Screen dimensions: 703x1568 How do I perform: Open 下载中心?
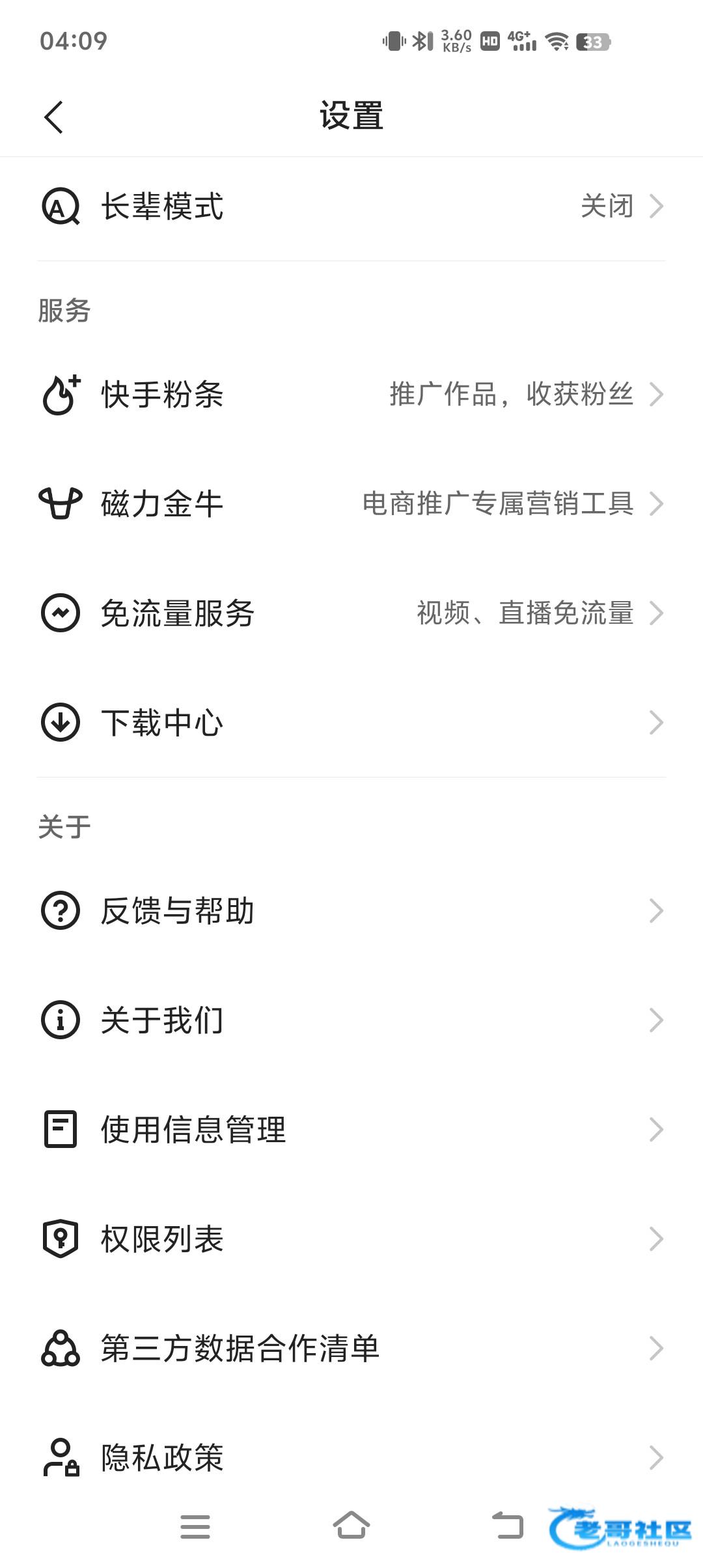pyautogui.click(x=351, y=723)
